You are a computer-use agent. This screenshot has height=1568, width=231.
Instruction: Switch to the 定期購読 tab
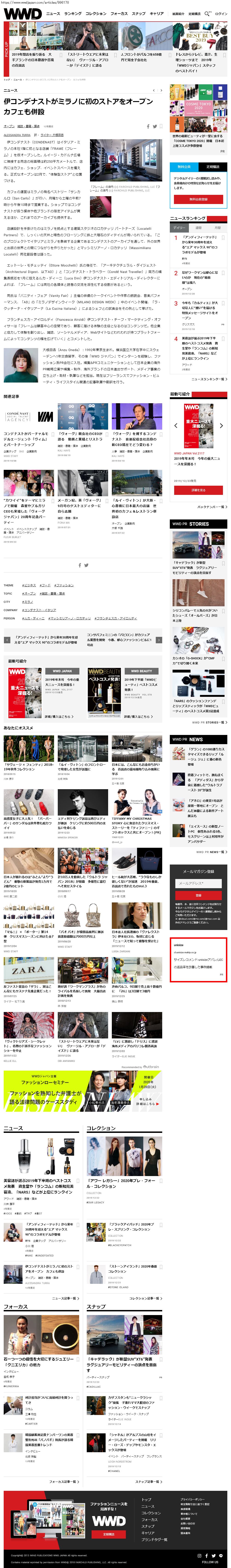point(213,167)
